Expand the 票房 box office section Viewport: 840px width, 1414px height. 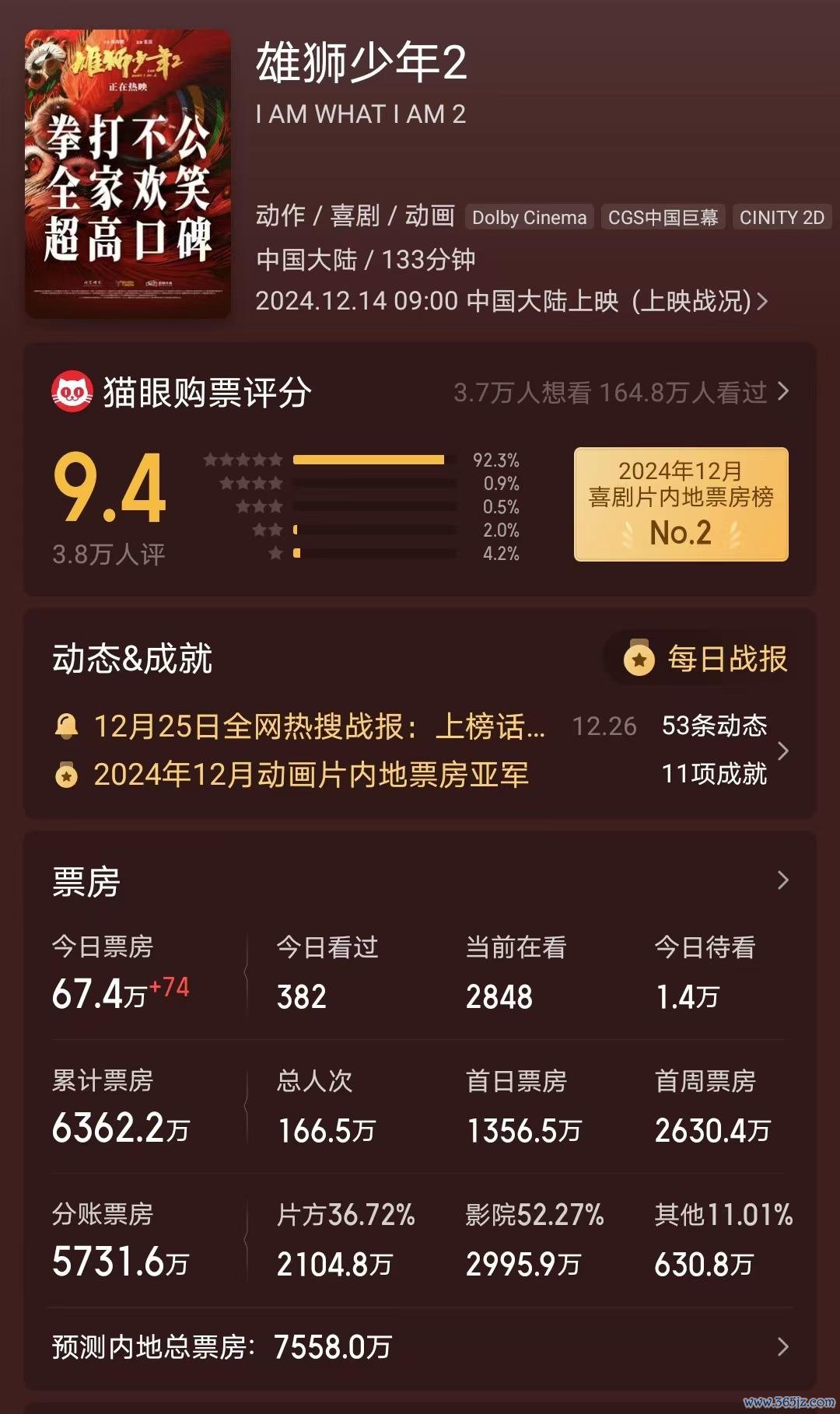pyautogui.click(x=783, y=880)
